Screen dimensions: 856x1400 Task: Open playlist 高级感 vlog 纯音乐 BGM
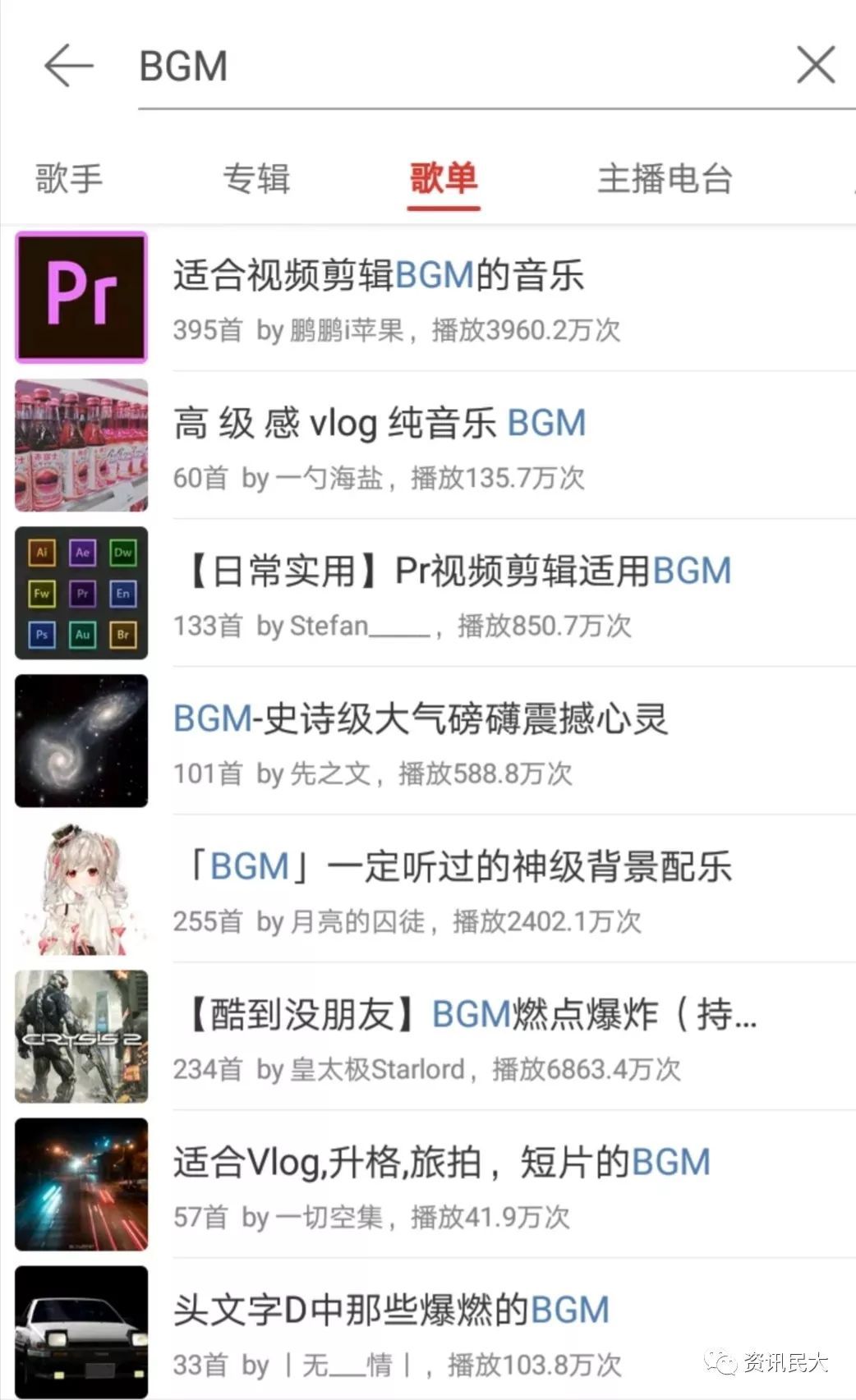click(x=380, y=424)
